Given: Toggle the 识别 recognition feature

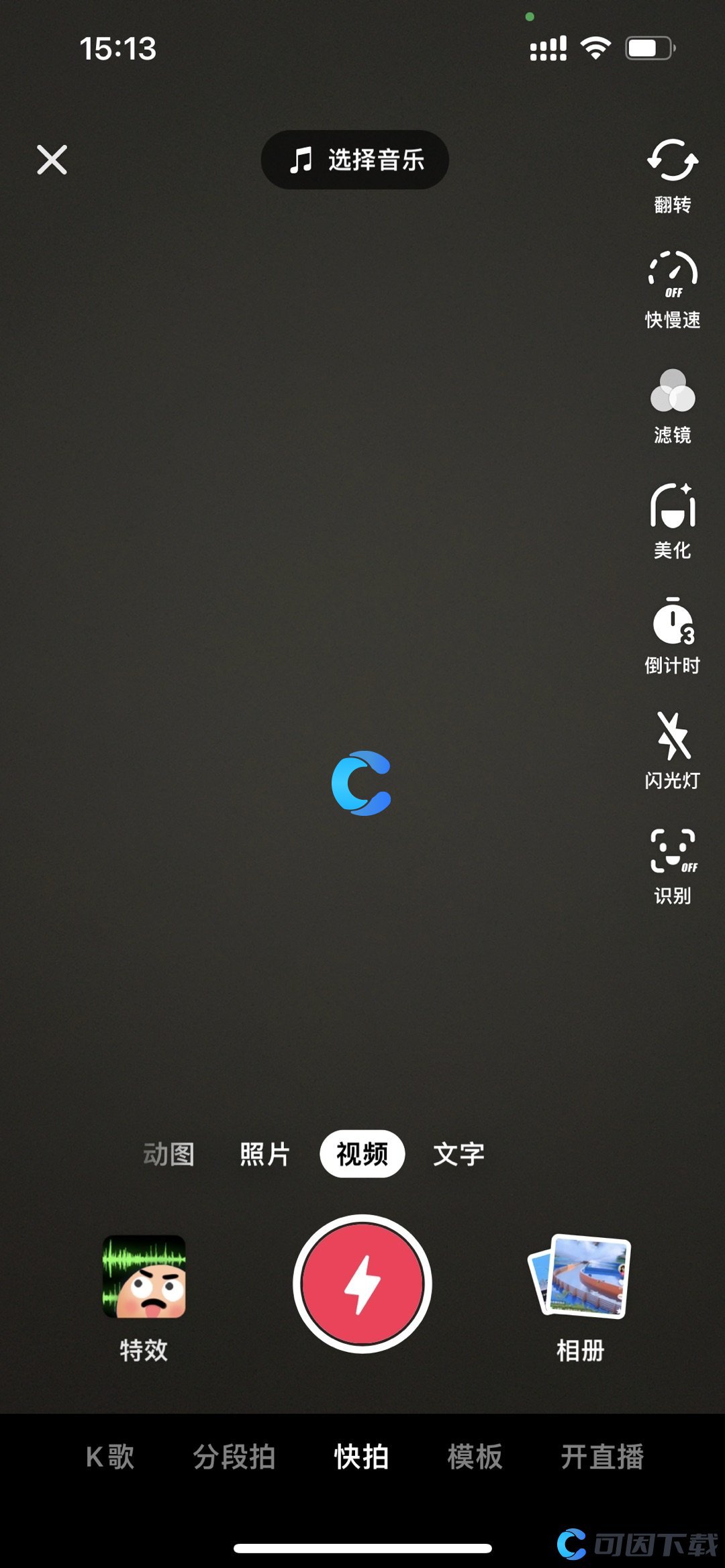Looking at the screenshot, I should point(672,866).
